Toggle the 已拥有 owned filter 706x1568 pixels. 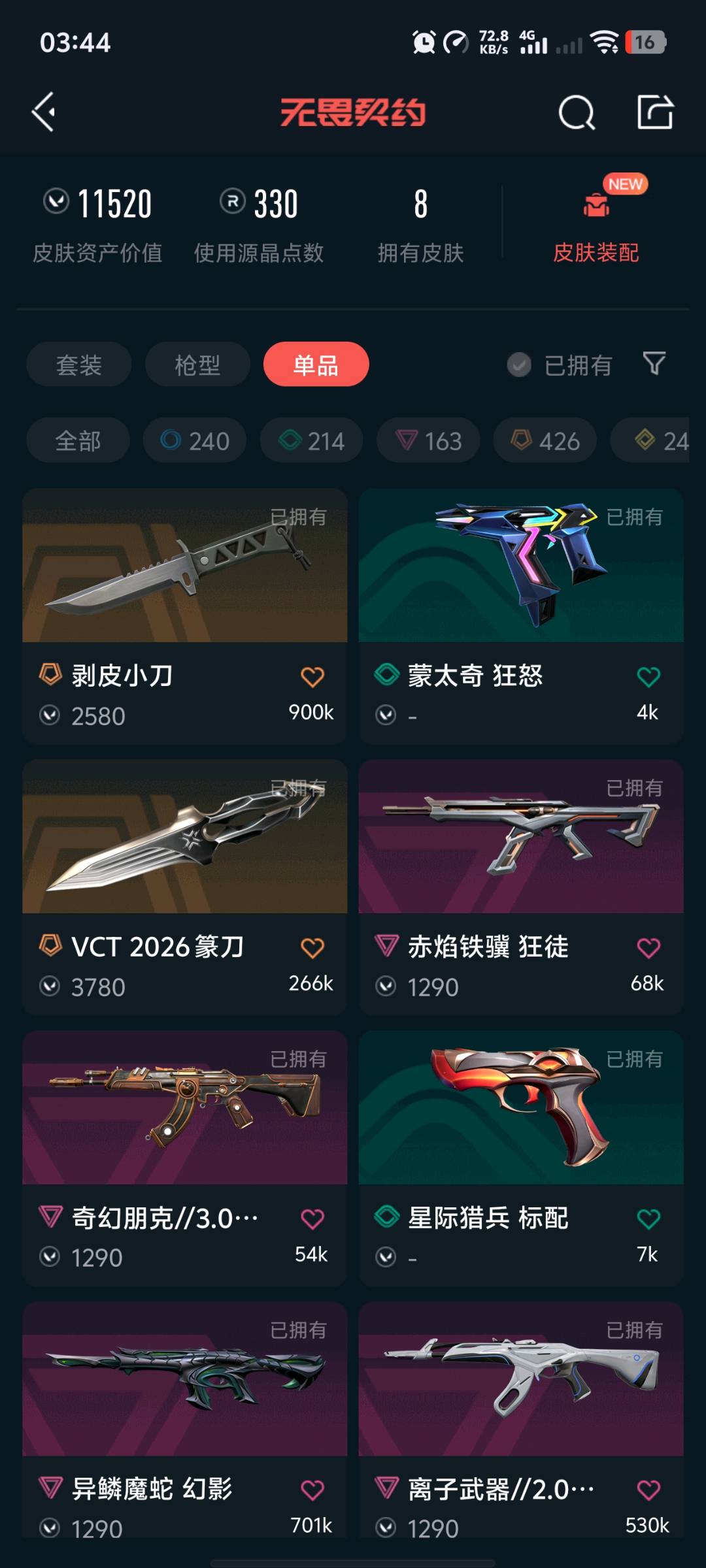pyautogui.click(x=560, y=365)
